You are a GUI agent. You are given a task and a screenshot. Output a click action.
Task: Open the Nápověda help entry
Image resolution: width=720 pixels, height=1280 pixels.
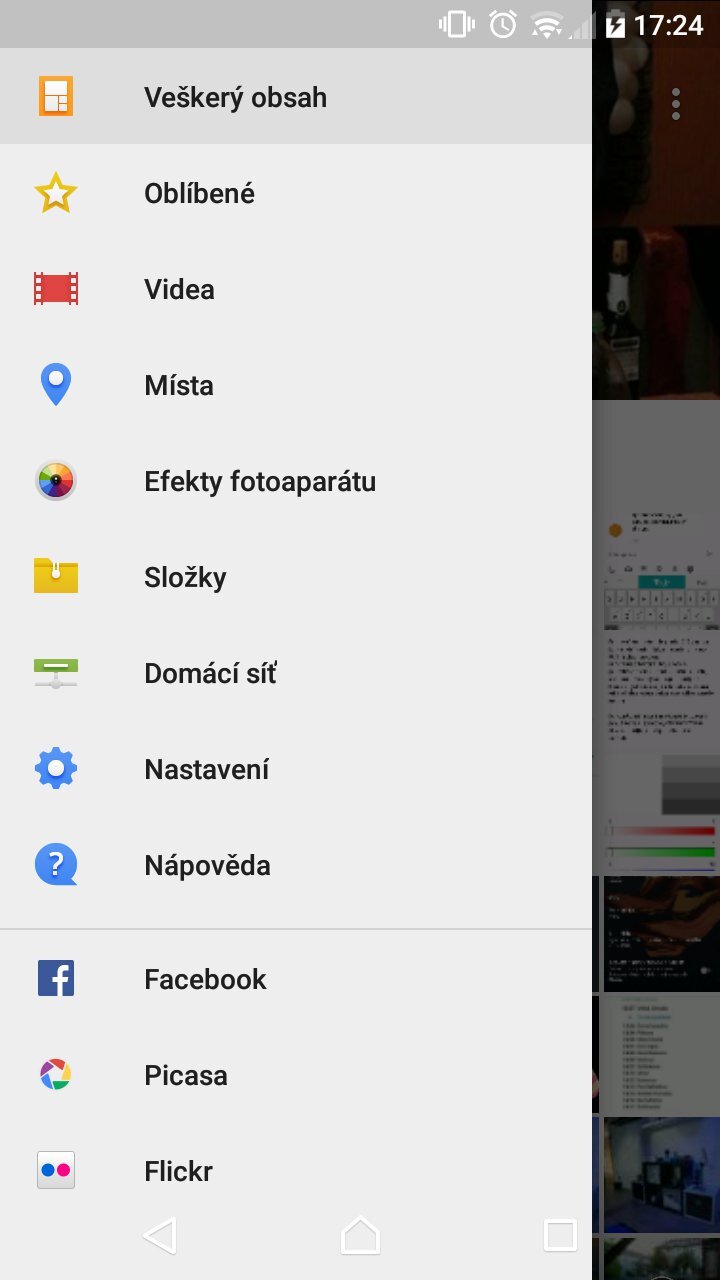[207, 864]
